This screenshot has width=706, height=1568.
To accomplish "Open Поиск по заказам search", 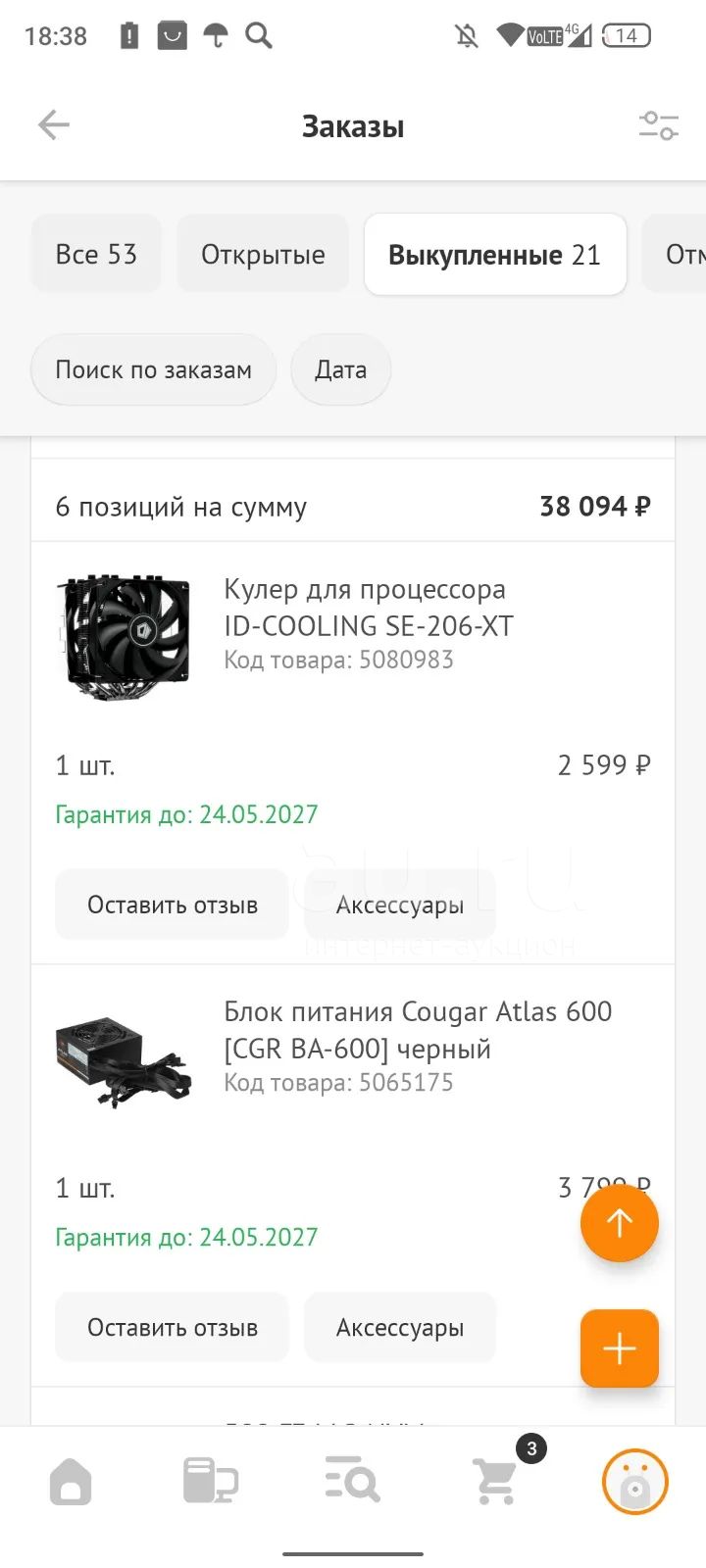I will pyautogui.click(x=154, y=369).
